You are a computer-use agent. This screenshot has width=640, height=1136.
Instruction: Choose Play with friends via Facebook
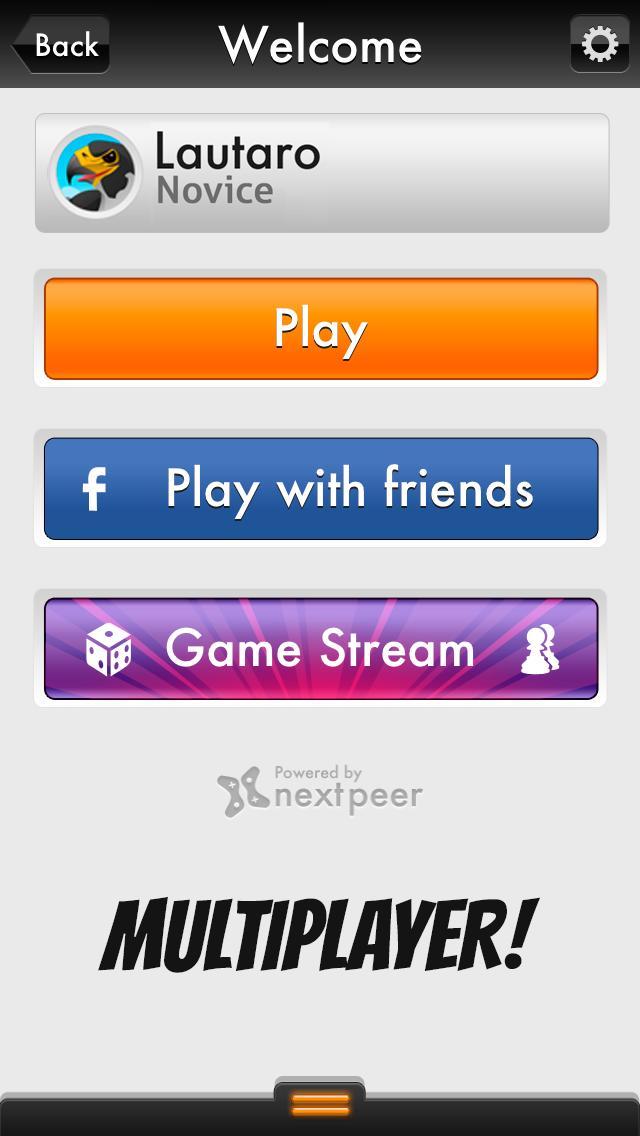[321, 488]
